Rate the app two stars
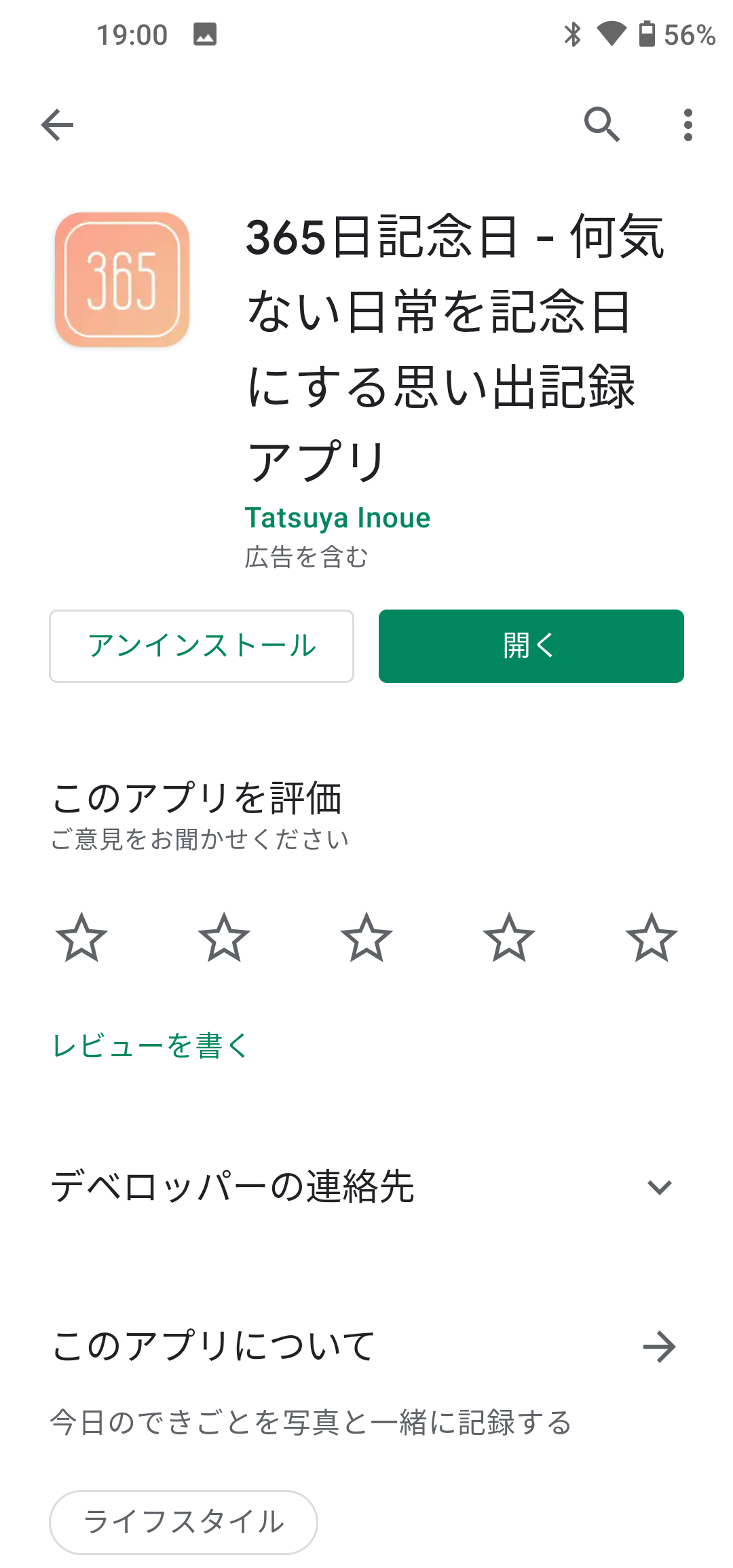The image size is (733, 1568). [224, 937]
